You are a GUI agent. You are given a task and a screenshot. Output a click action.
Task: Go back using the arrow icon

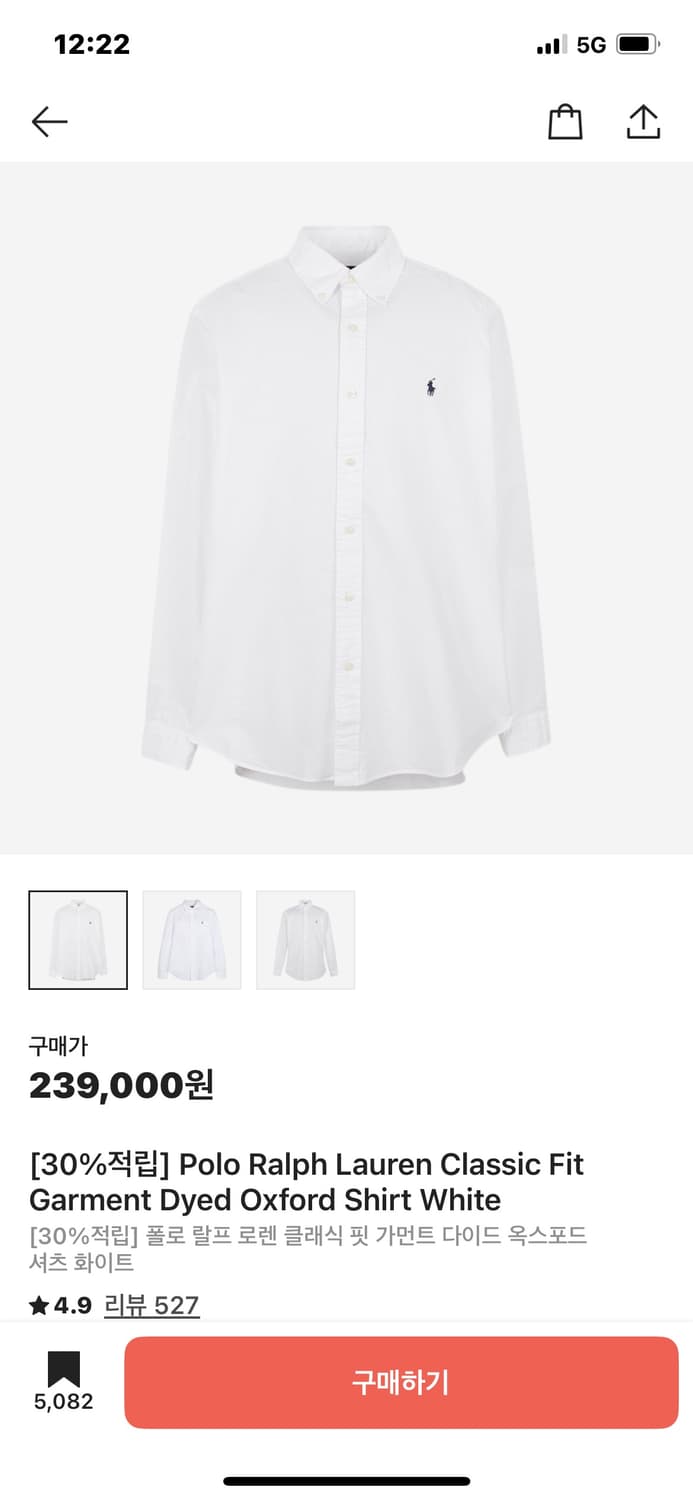point(49,122)
